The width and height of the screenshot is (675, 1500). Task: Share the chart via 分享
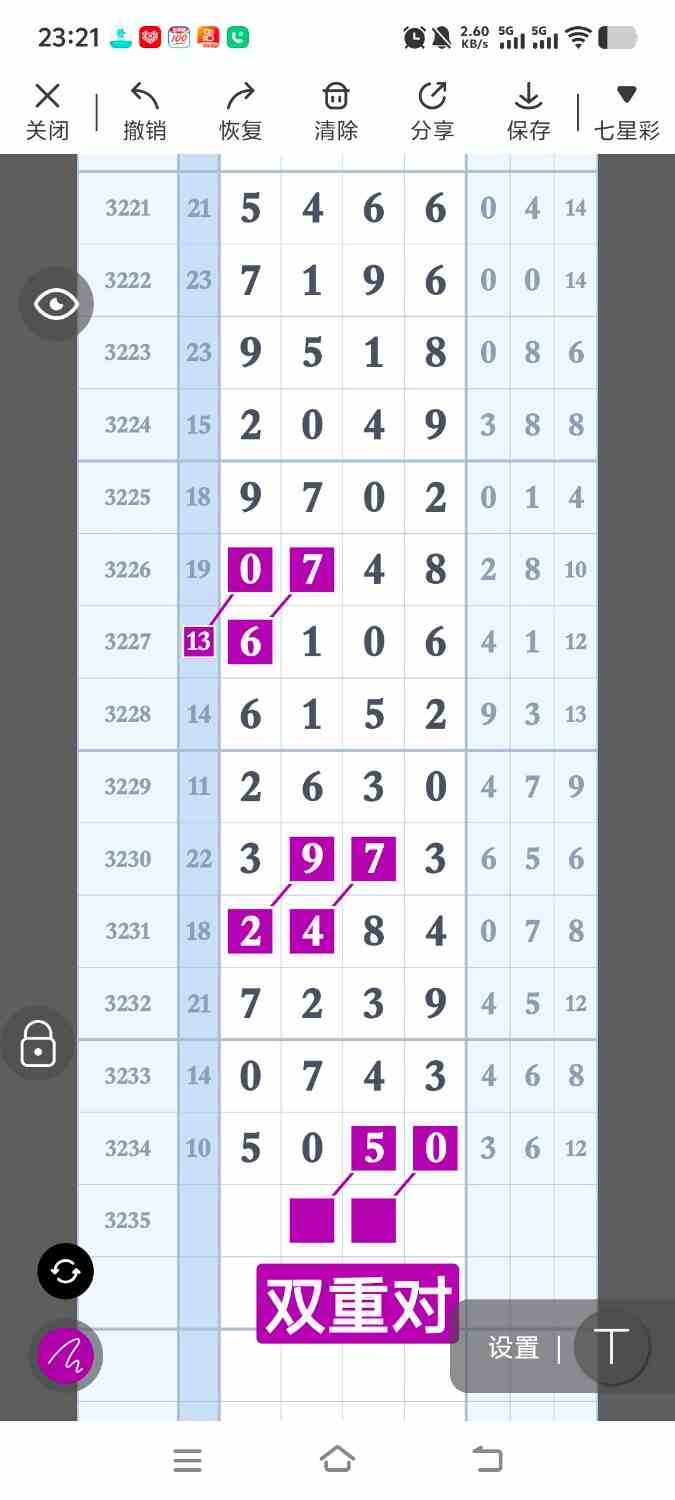432,111
